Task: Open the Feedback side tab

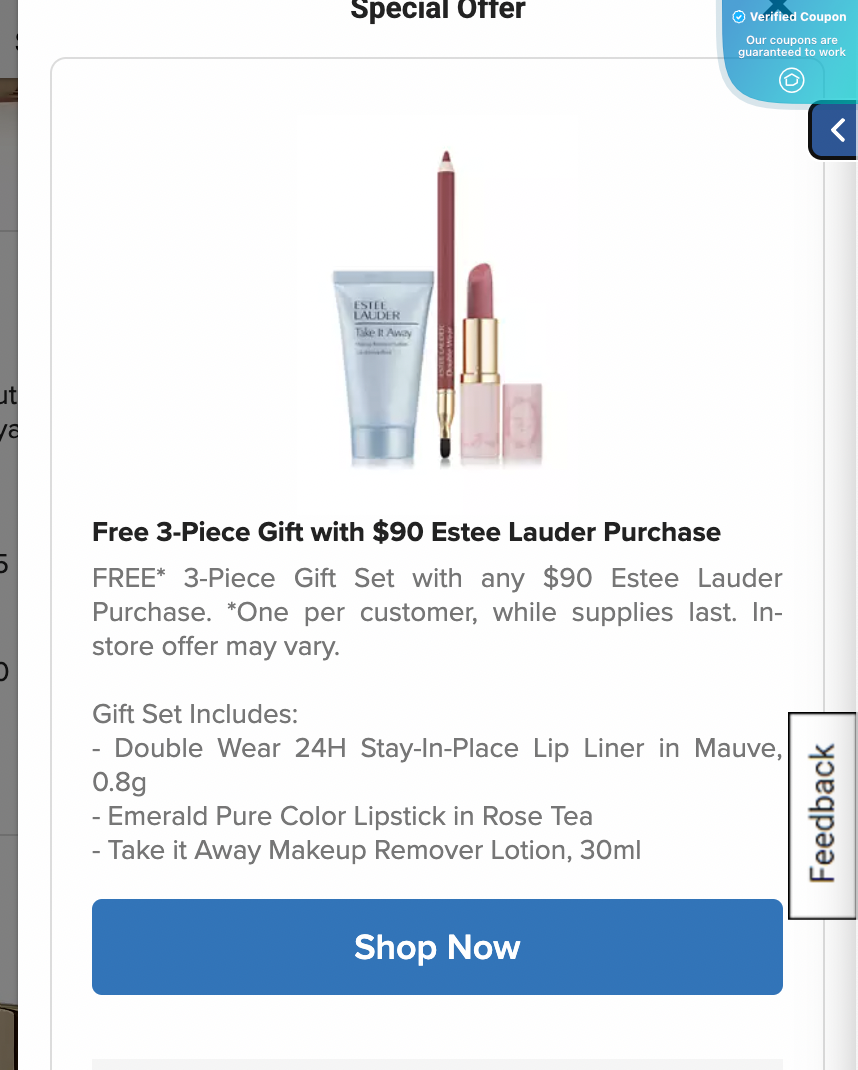Action: (822, 814)
